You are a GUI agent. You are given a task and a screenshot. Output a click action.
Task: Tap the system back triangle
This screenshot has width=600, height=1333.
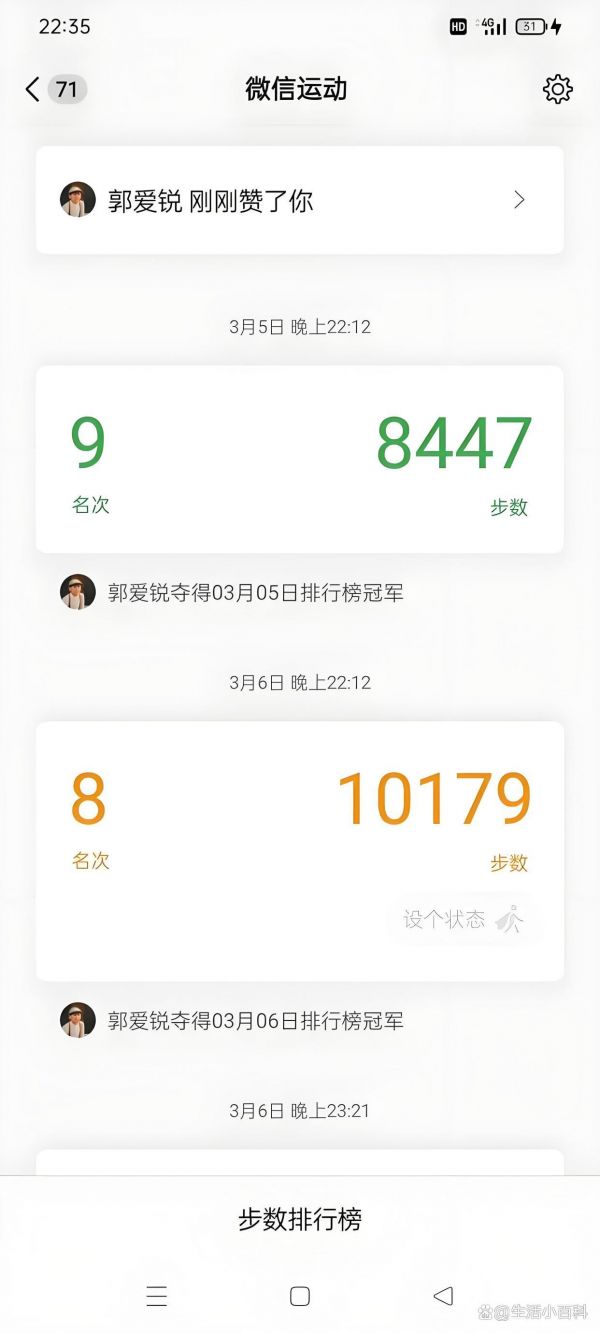tap(443, 1296)
